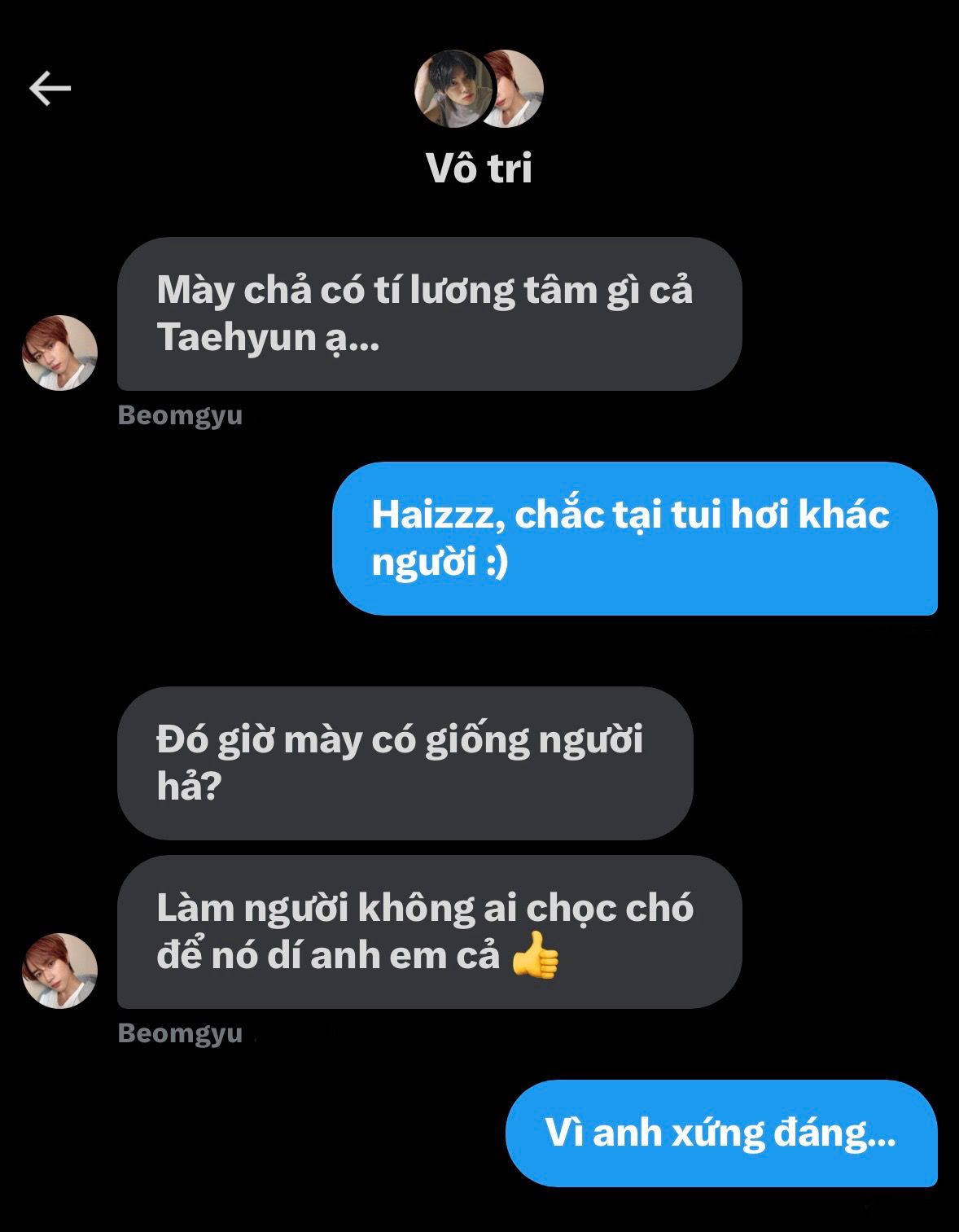Open Beomgyu's avatar beside the Taehyun message
Viewport: 959px width, 1232px height.
pos(59,353)
